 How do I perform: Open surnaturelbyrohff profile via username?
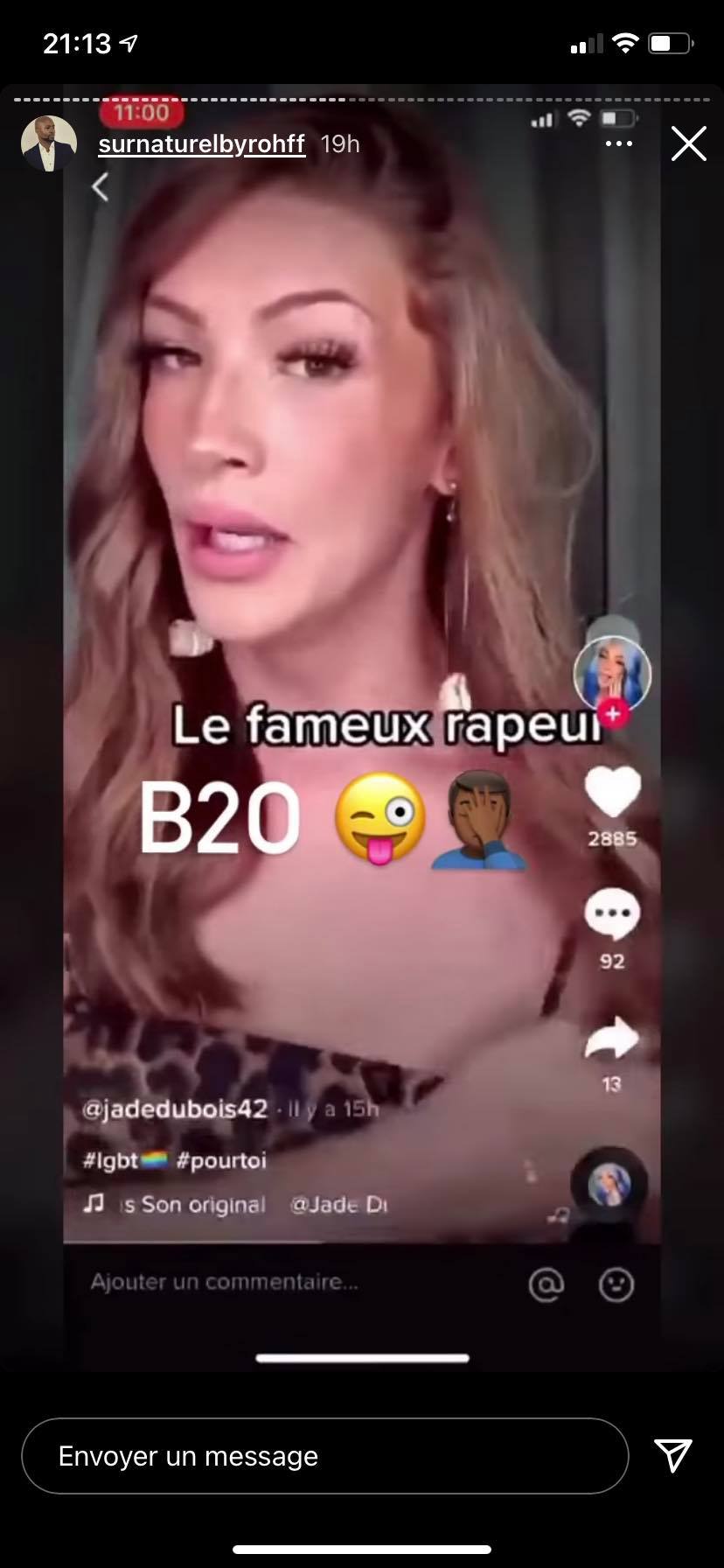(x=201, y=144)
